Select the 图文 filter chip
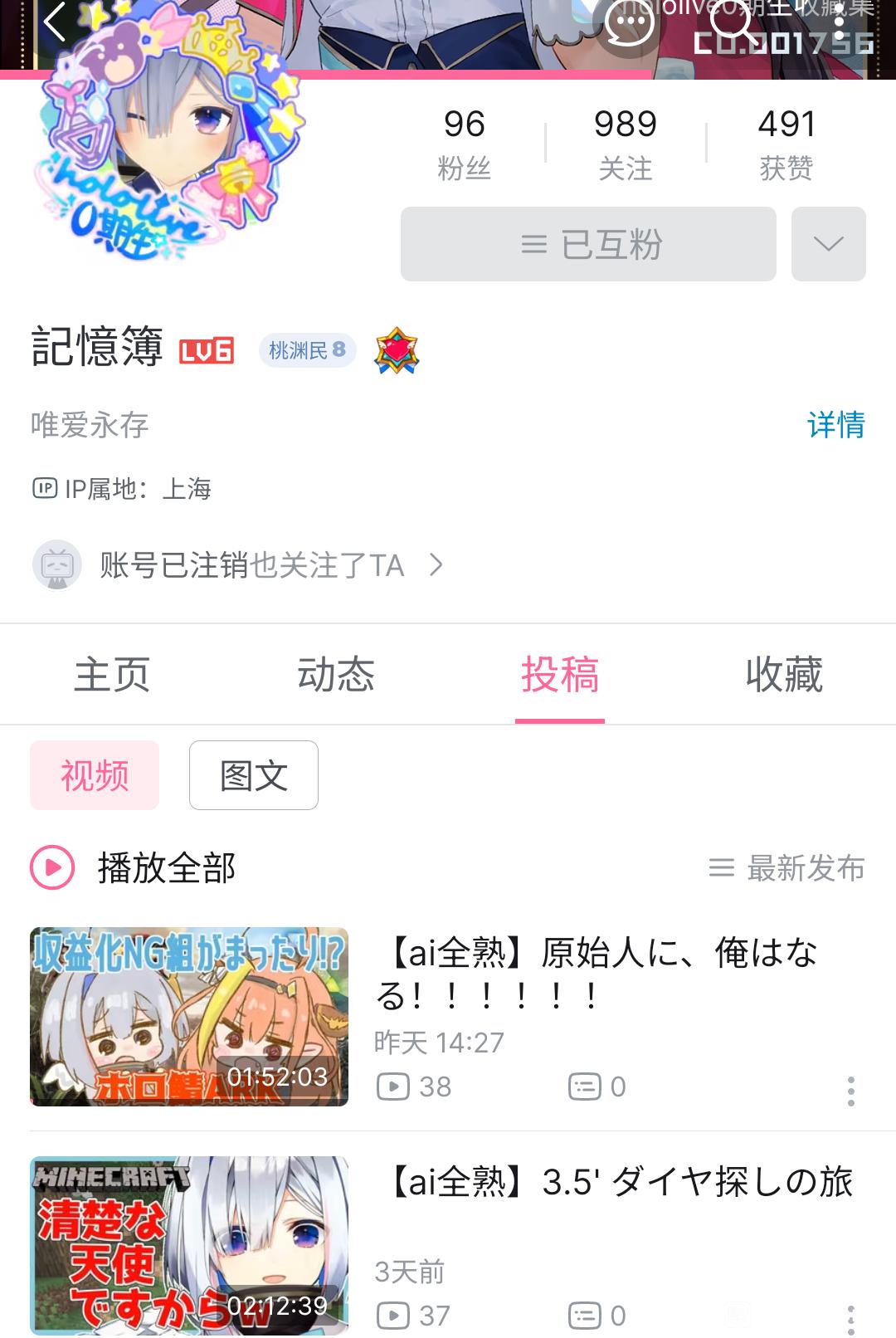 (253, 775)
